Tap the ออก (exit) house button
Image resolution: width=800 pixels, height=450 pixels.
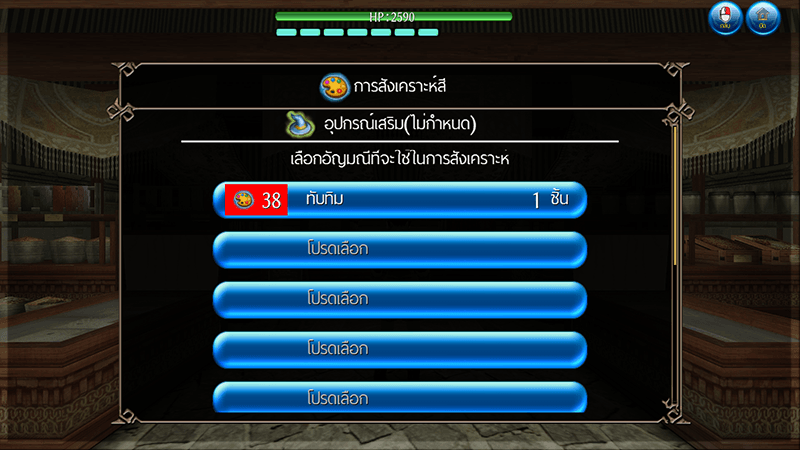pyautogui.click(x=763, y=18)
